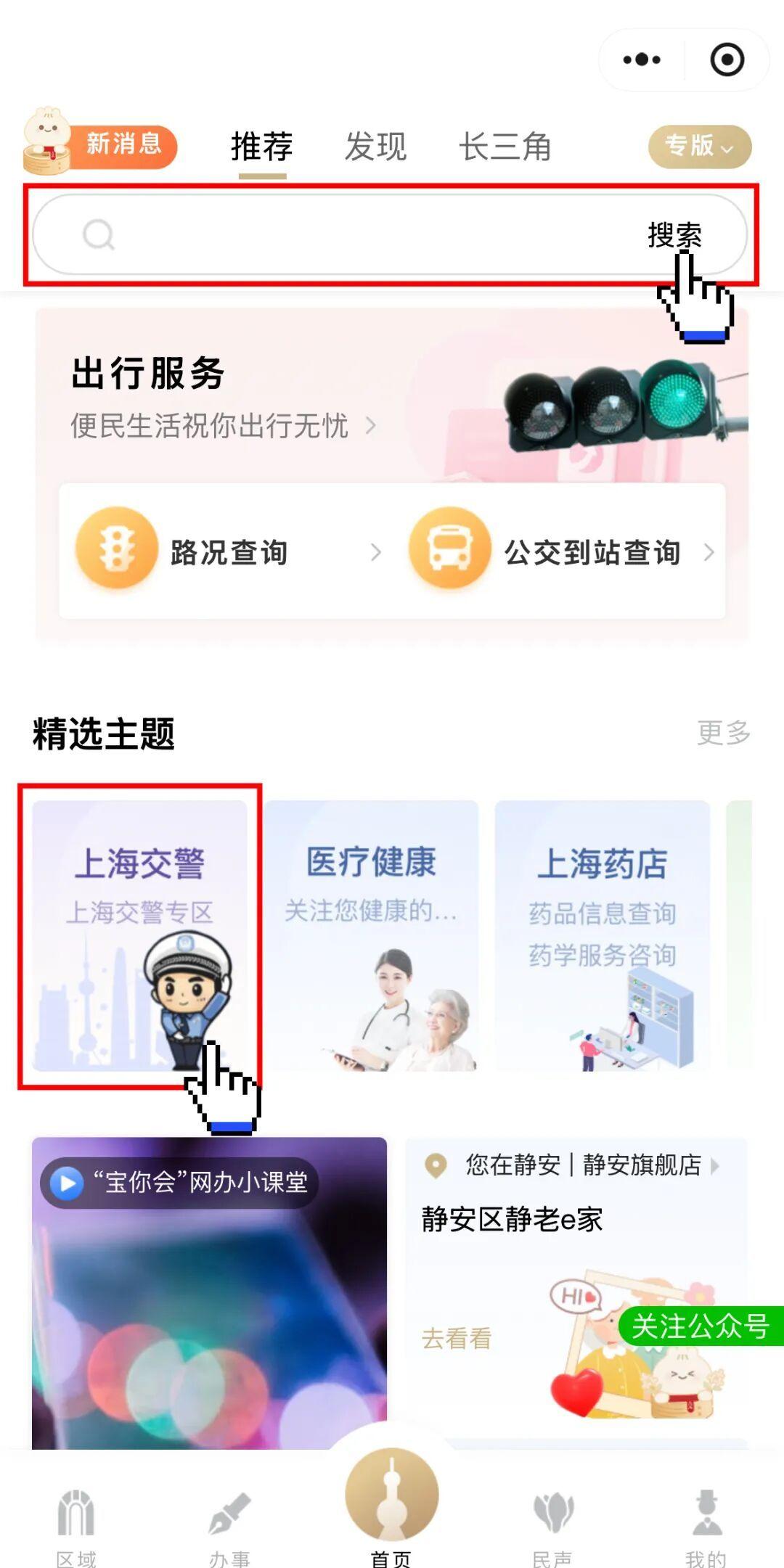The height and width of the screenshot is (1568, 784).
Task: Open the 新消息 notifications badge
Action: pyautogui.click(x=102, y=145)
